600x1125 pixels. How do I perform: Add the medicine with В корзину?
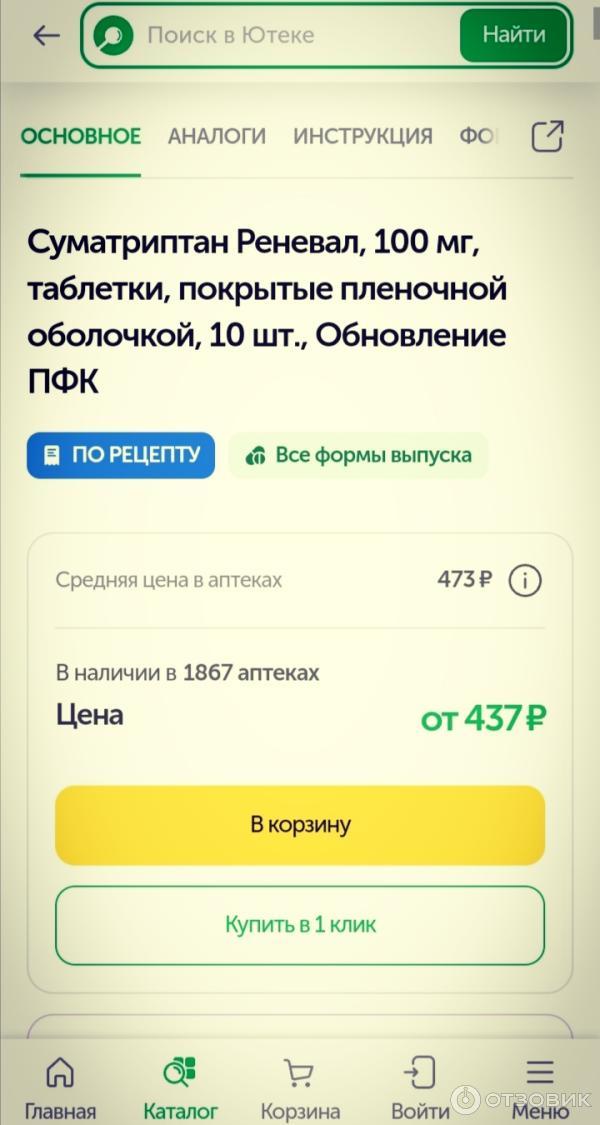click(x=300, y=825)
